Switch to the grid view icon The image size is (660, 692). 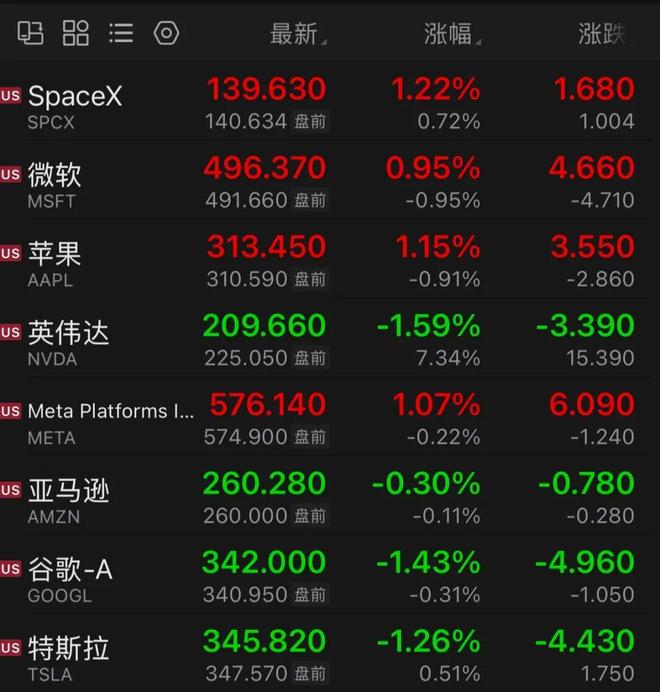(75, 33)
